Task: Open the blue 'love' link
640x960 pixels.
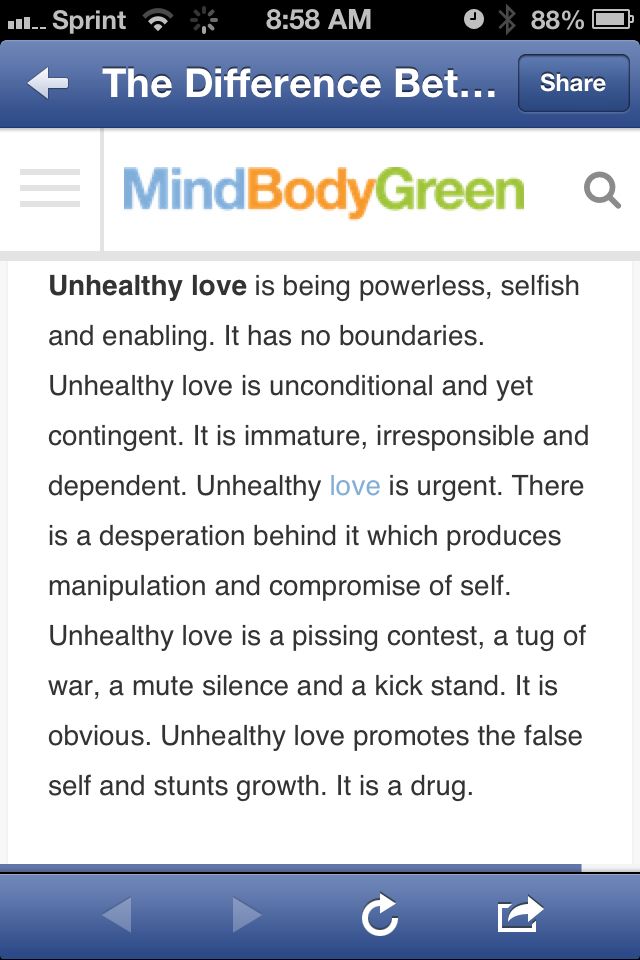Action: click(354, 486)
